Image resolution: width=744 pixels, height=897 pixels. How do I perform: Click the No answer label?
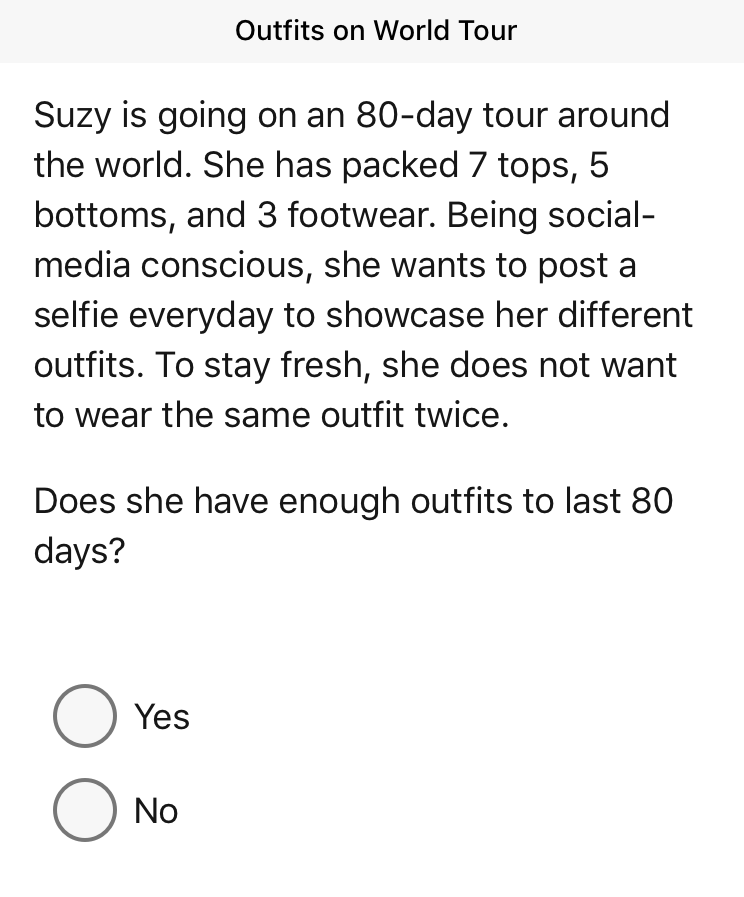tap(154, 811)
